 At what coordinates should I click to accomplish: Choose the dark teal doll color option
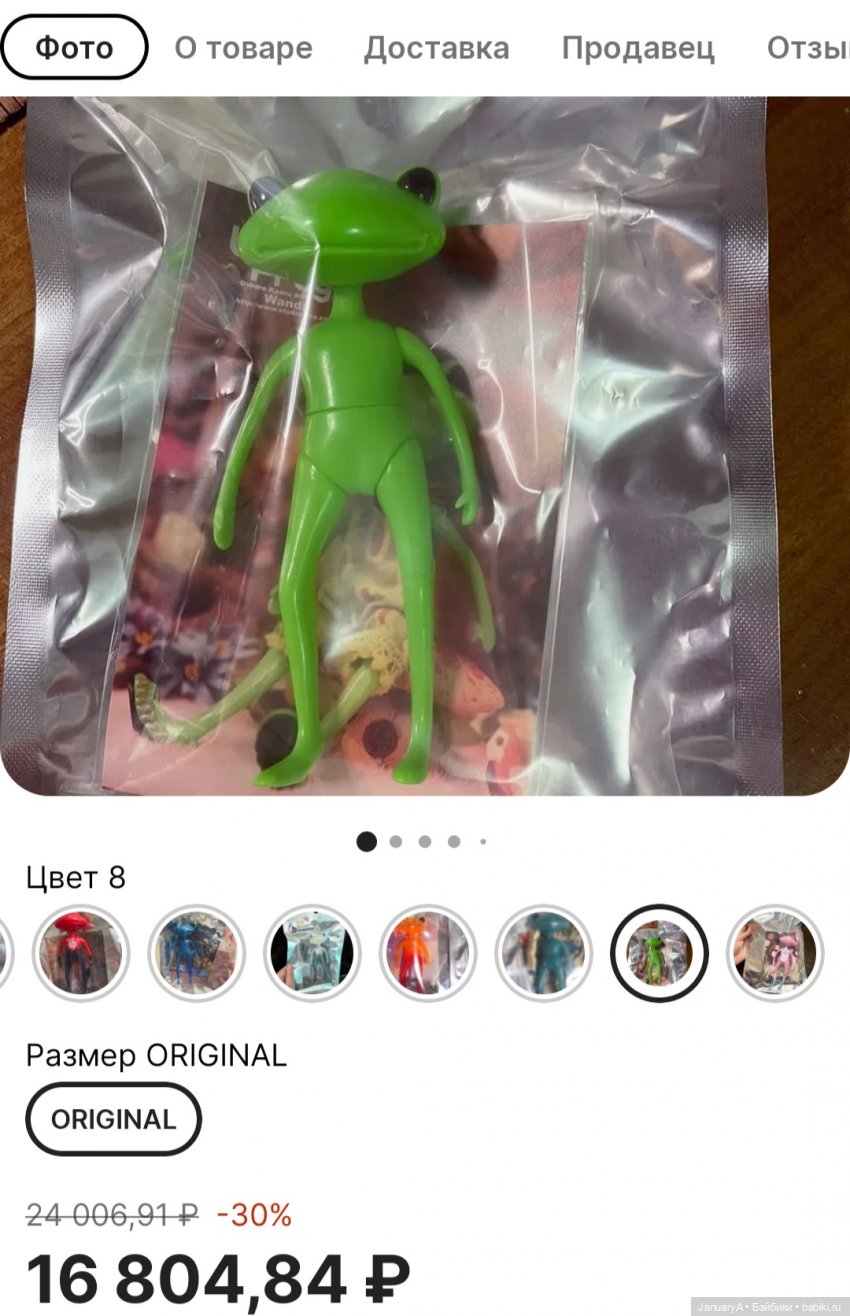pos(544,953)
